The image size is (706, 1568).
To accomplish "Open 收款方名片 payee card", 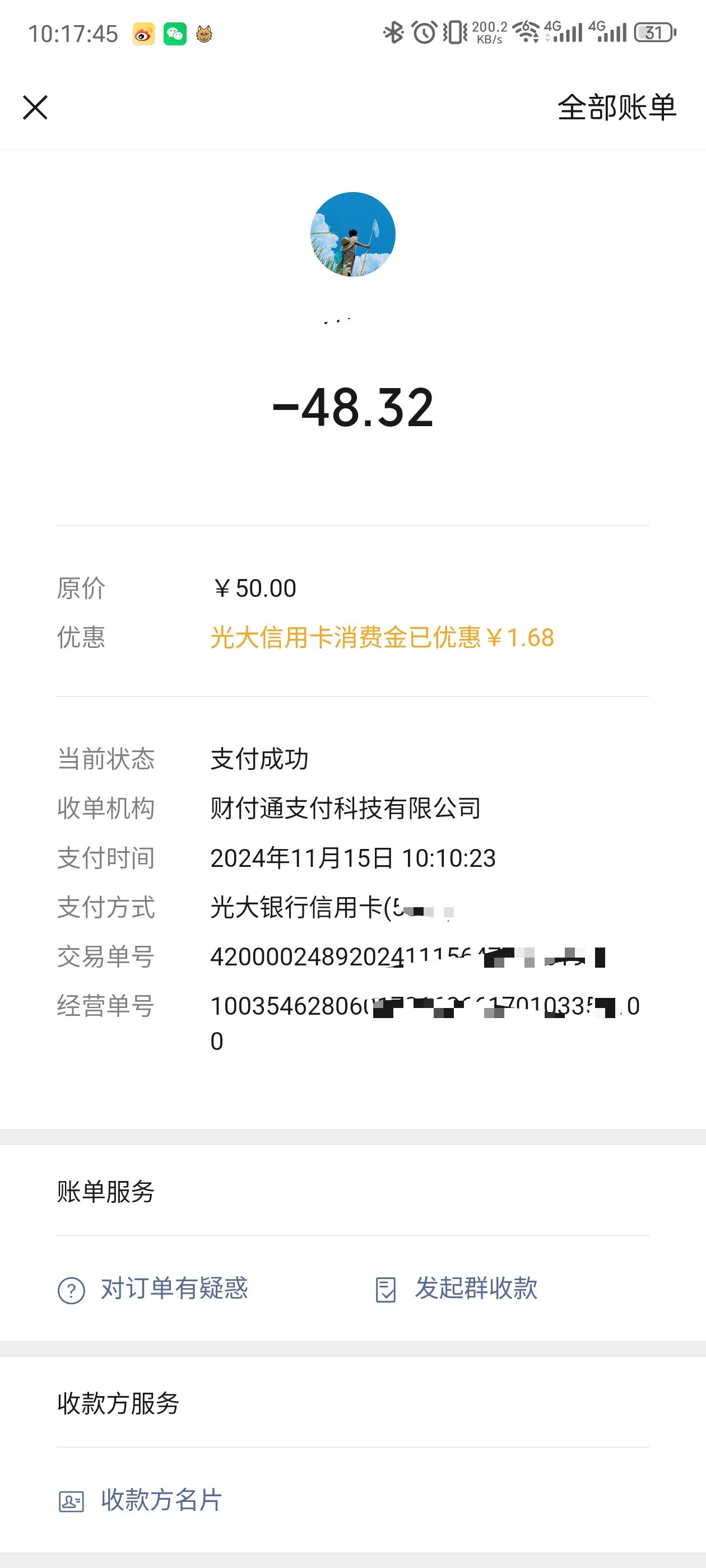I will 140,1500.
